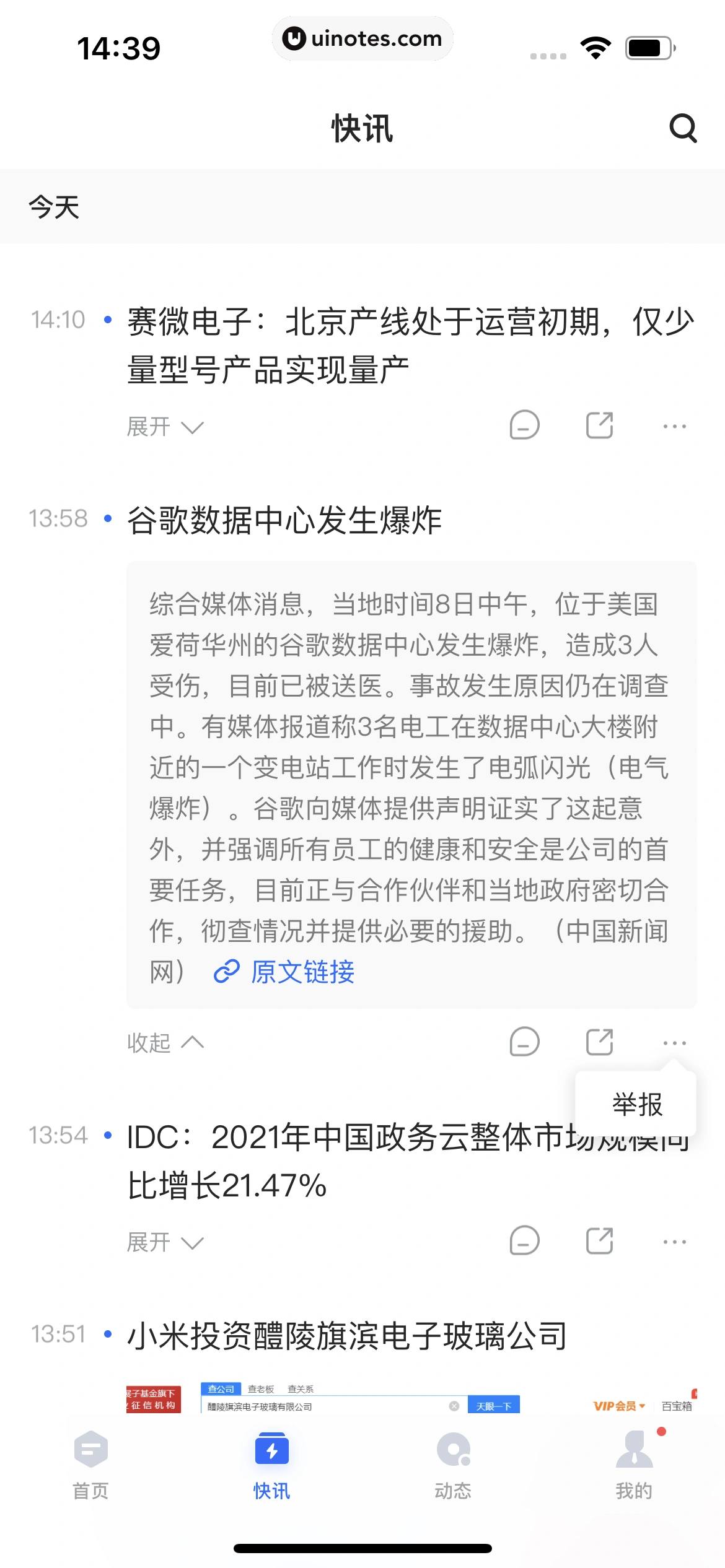Collapse the Google explosion news with 收起
The image size is (725, 1568).
[x=163, y=1042]
